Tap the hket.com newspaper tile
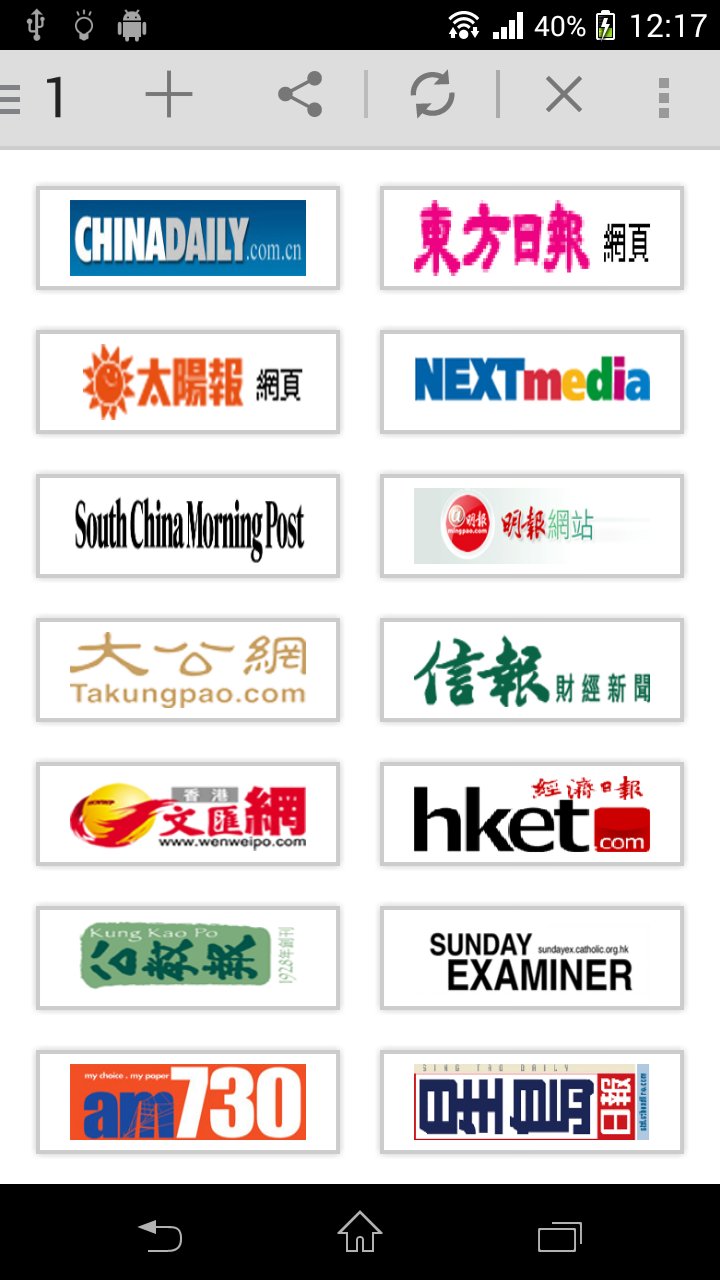720x1280 pixels. tap(531, 814)
